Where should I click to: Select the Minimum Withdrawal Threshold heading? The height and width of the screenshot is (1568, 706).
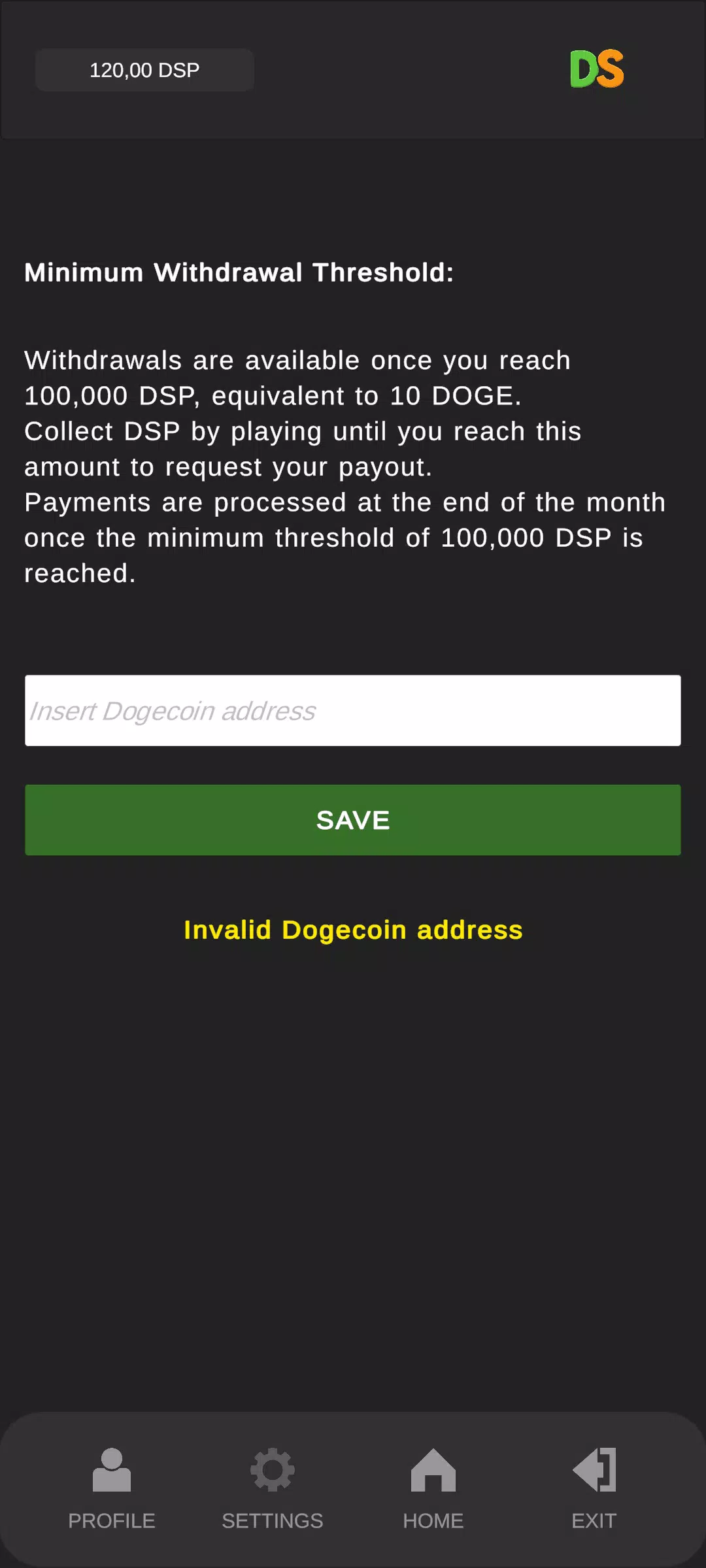[x=239, y=272]
